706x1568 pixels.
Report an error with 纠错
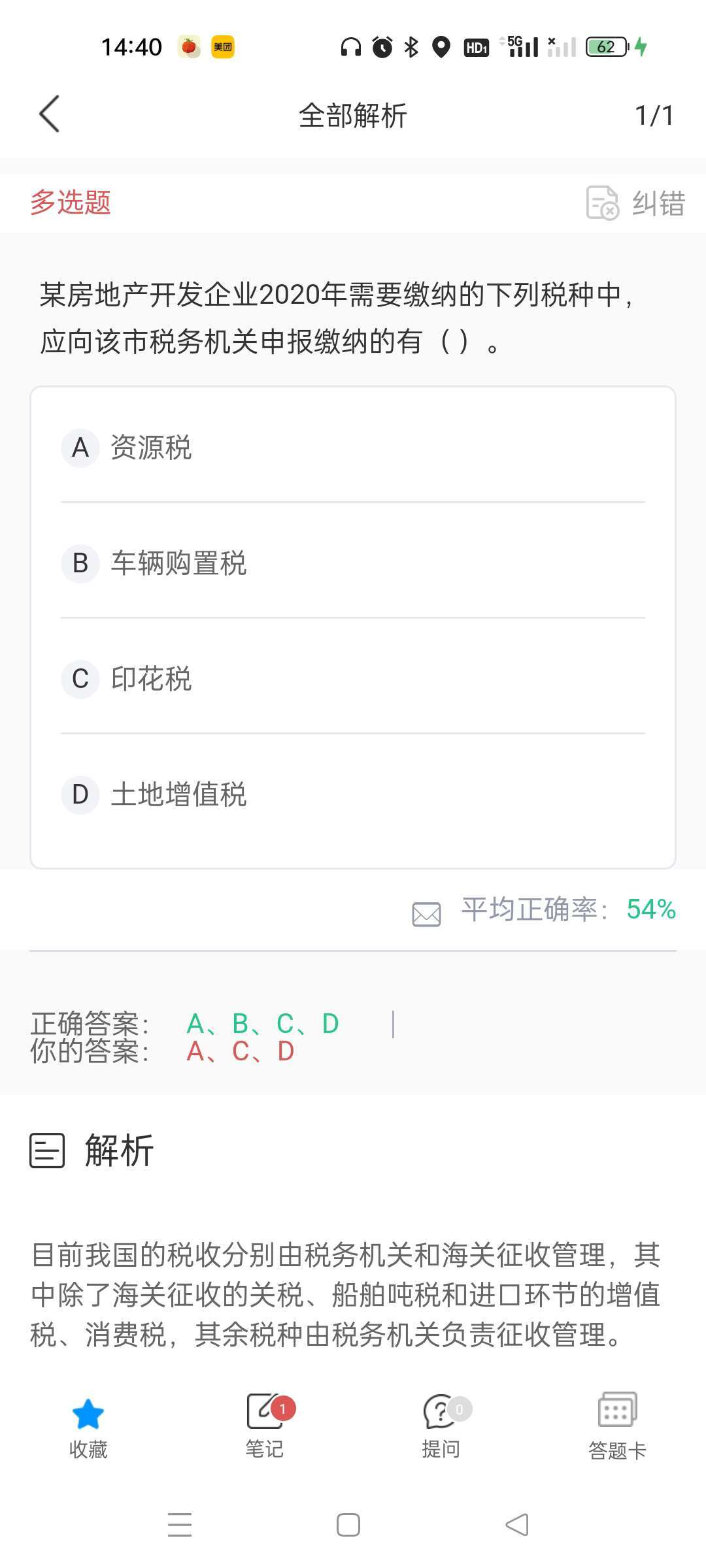point(635,203)
